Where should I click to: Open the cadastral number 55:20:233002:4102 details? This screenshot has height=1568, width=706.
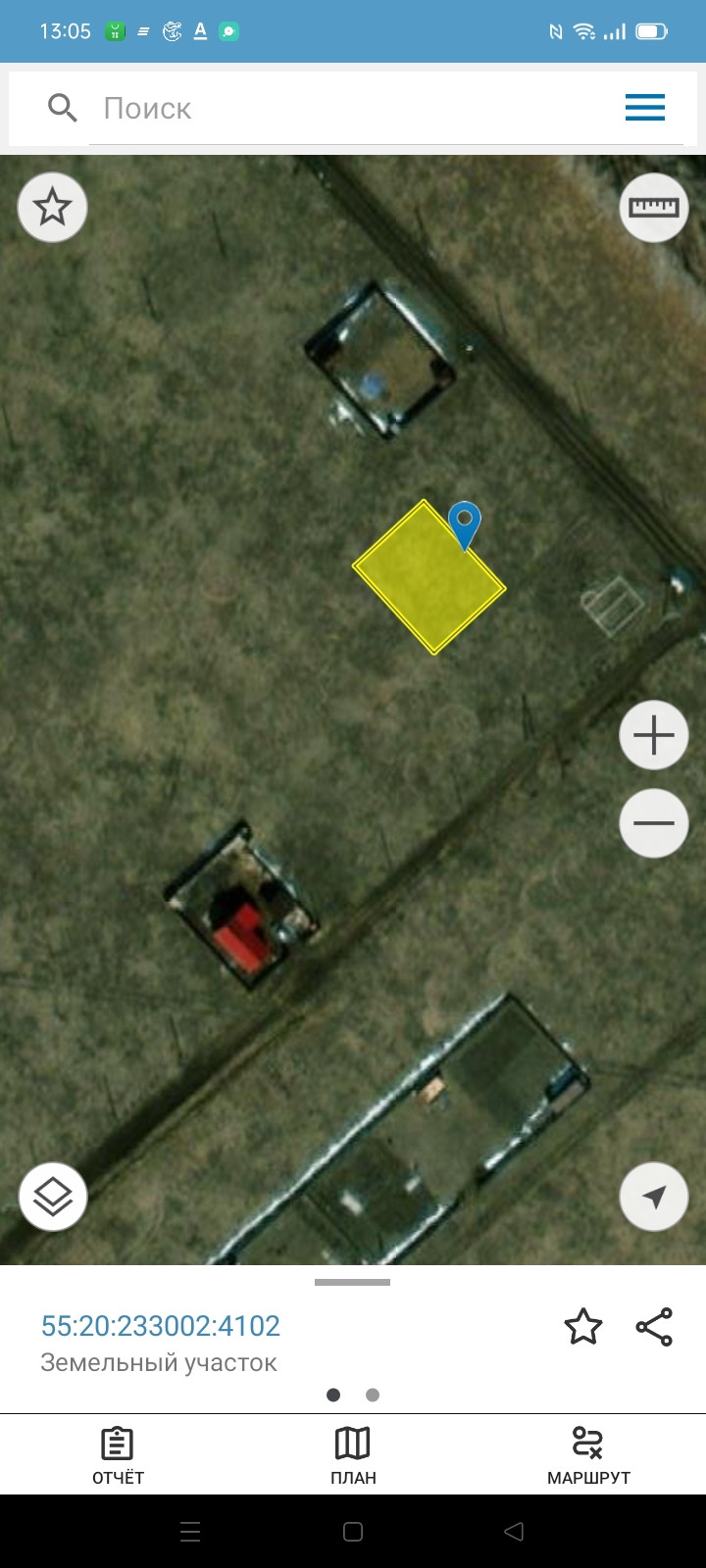pos(161,1326)
